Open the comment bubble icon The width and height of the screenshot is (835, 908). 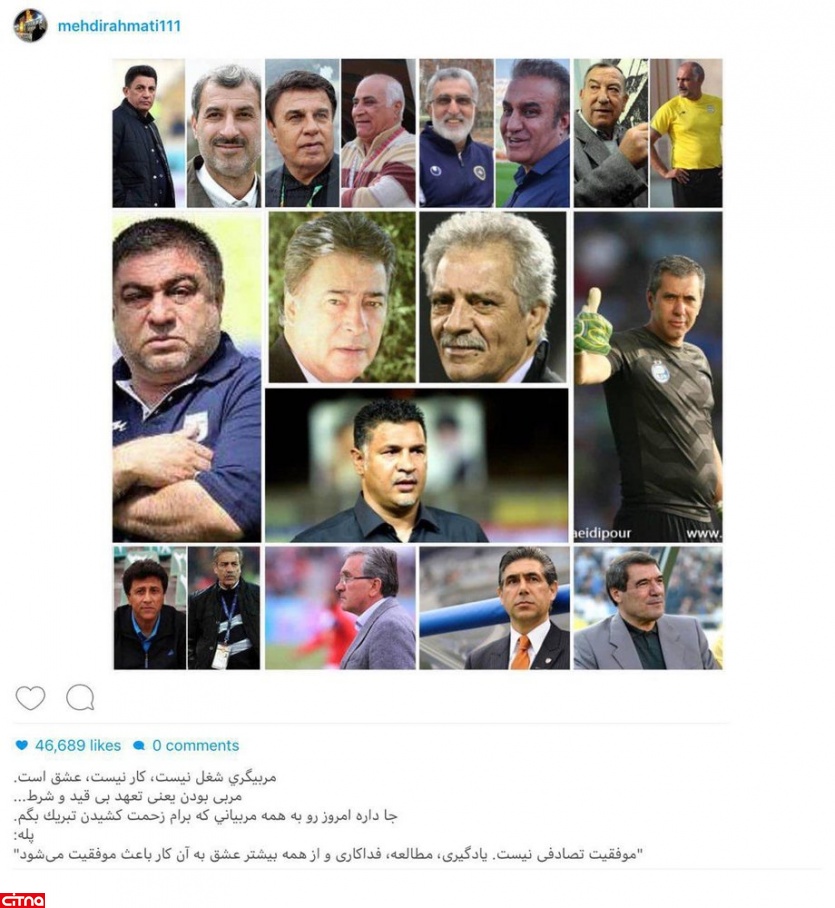(x=80, y=697)
